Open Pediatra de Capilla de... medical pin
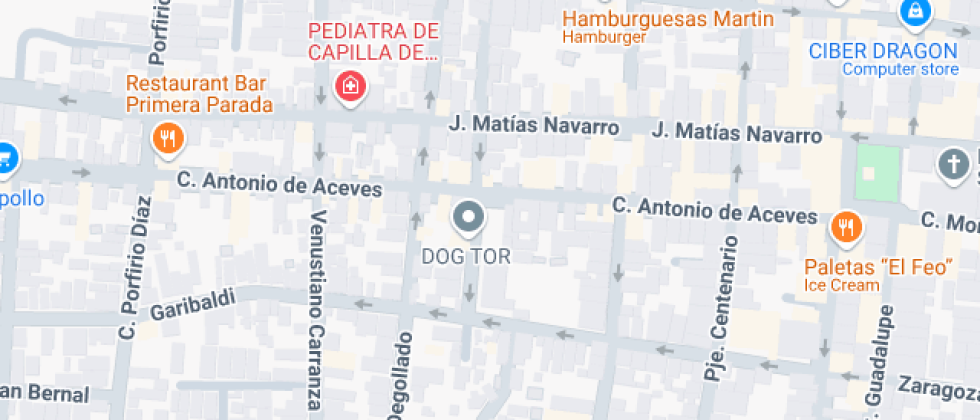 coord(350,86)
